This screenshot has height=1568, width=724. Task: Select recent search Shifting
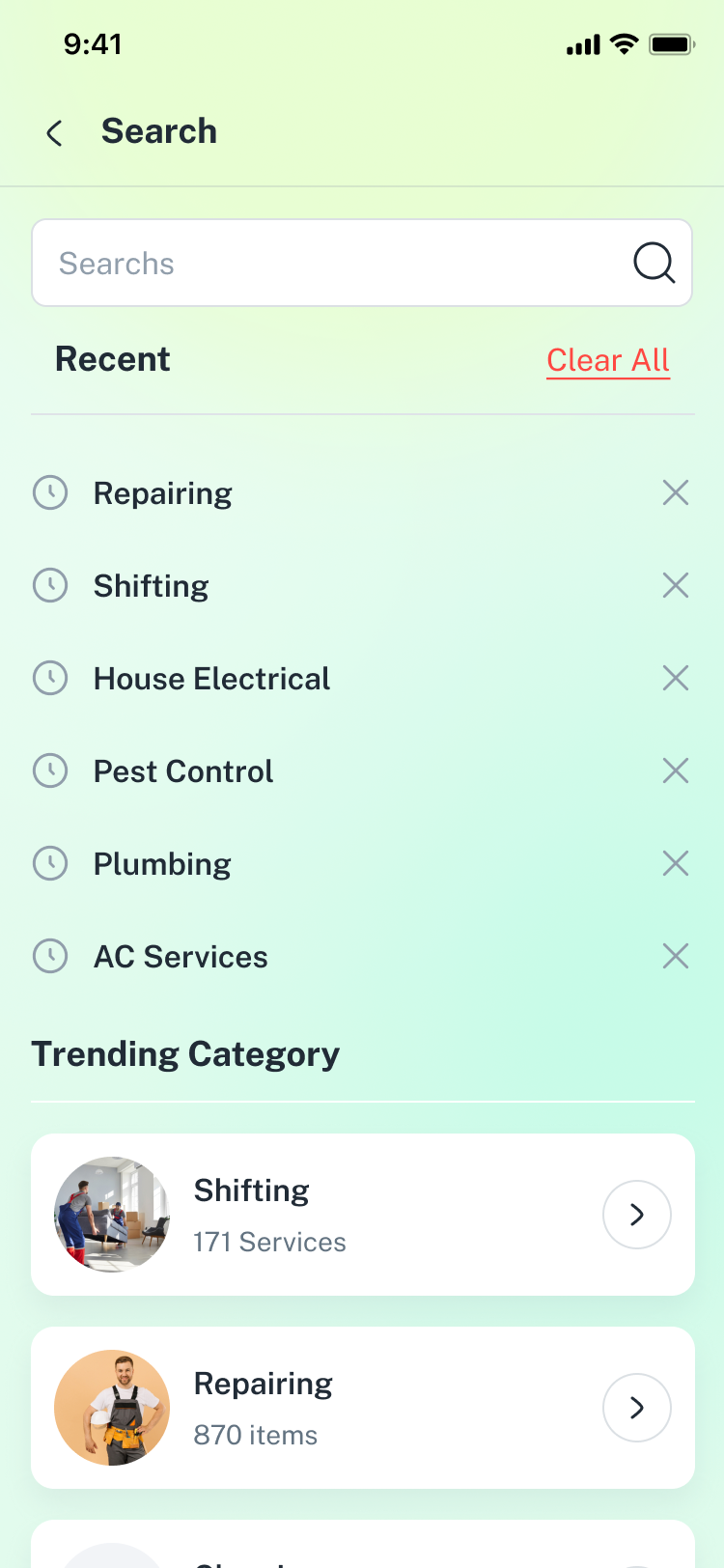(151, 586)
